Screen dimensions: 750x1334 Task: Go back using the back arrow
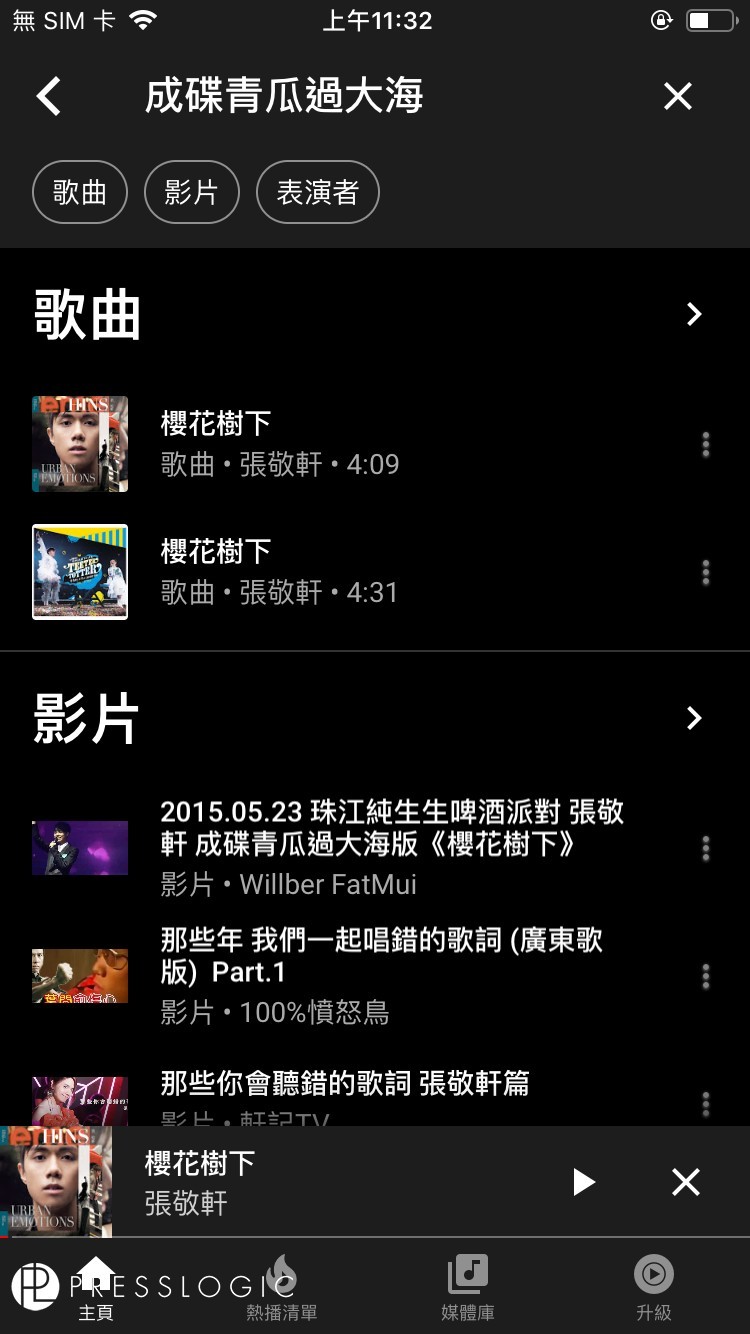tap(45, 96)
